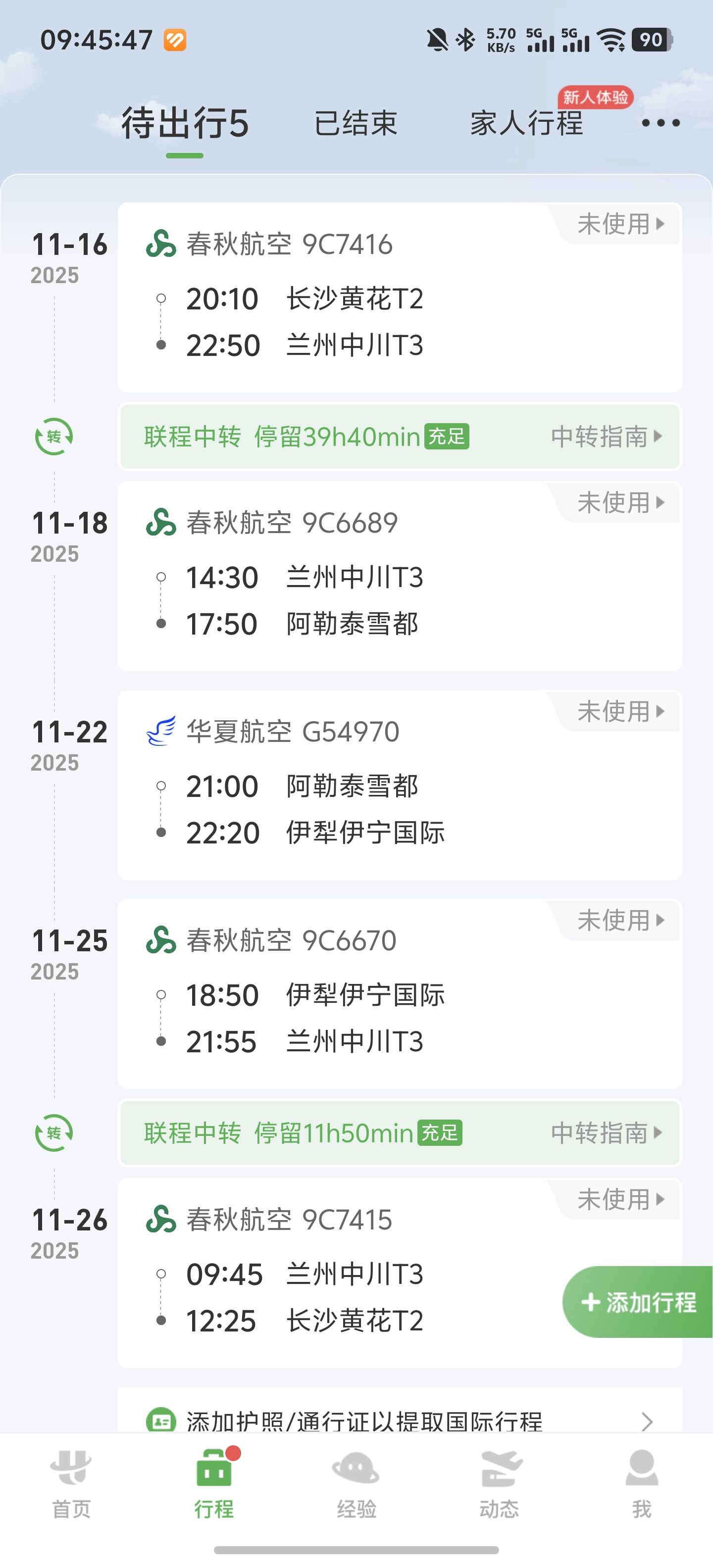Open flight 9C6689 trip card
Viewport: 713px width, 1568px height.
coord(400,576)
